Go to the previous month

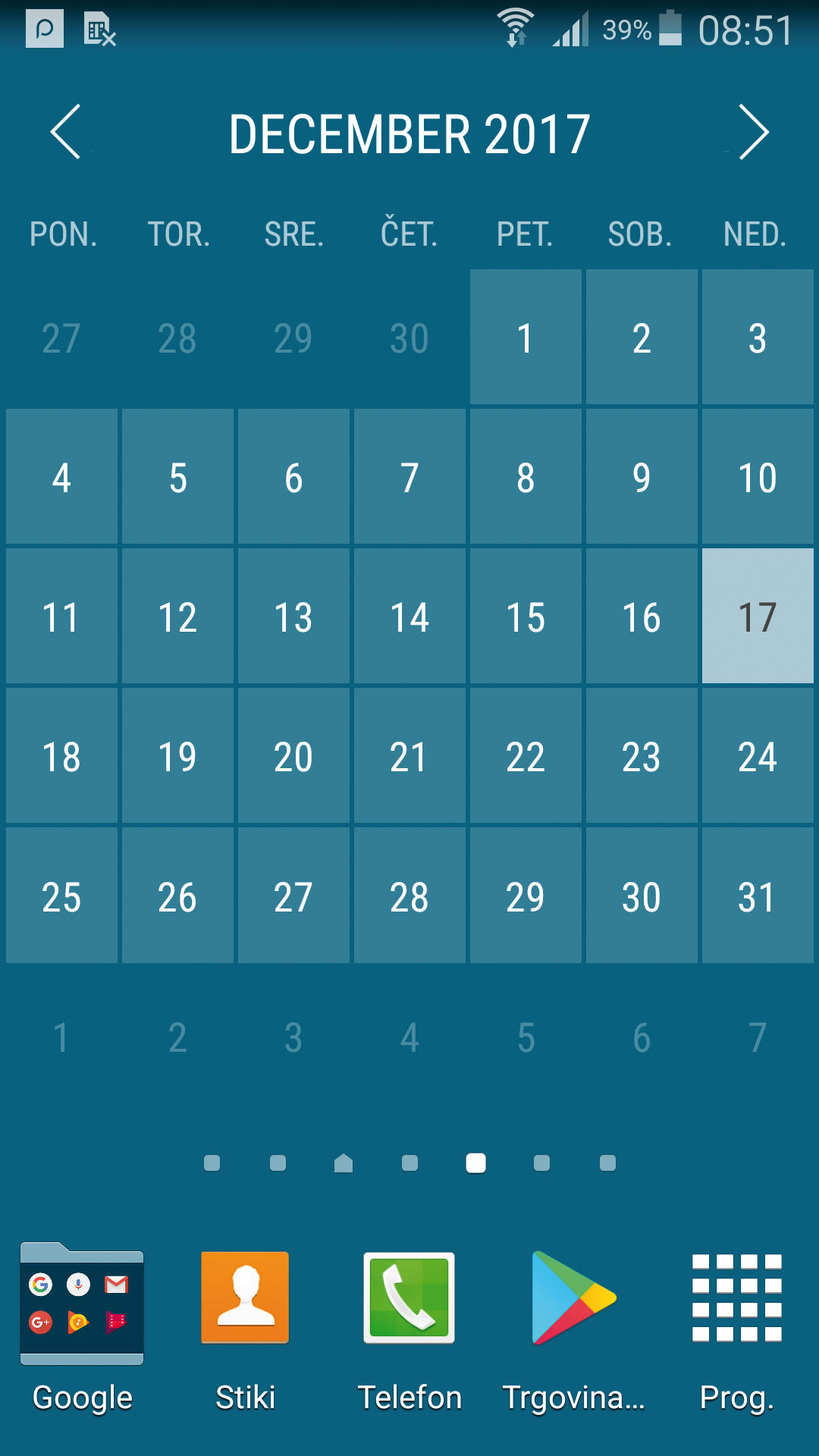(66, 132)
